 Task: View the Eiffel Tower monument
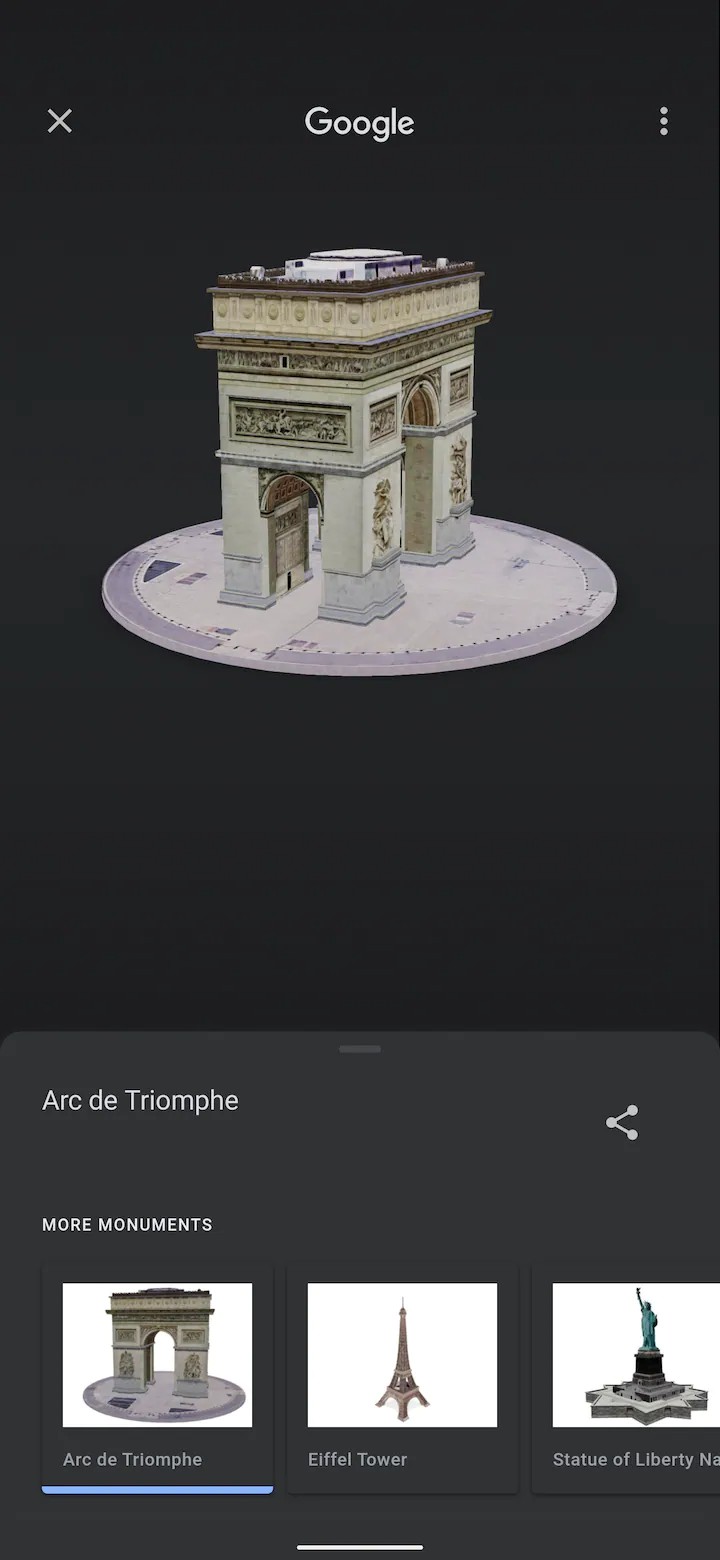pos(402,1378)
